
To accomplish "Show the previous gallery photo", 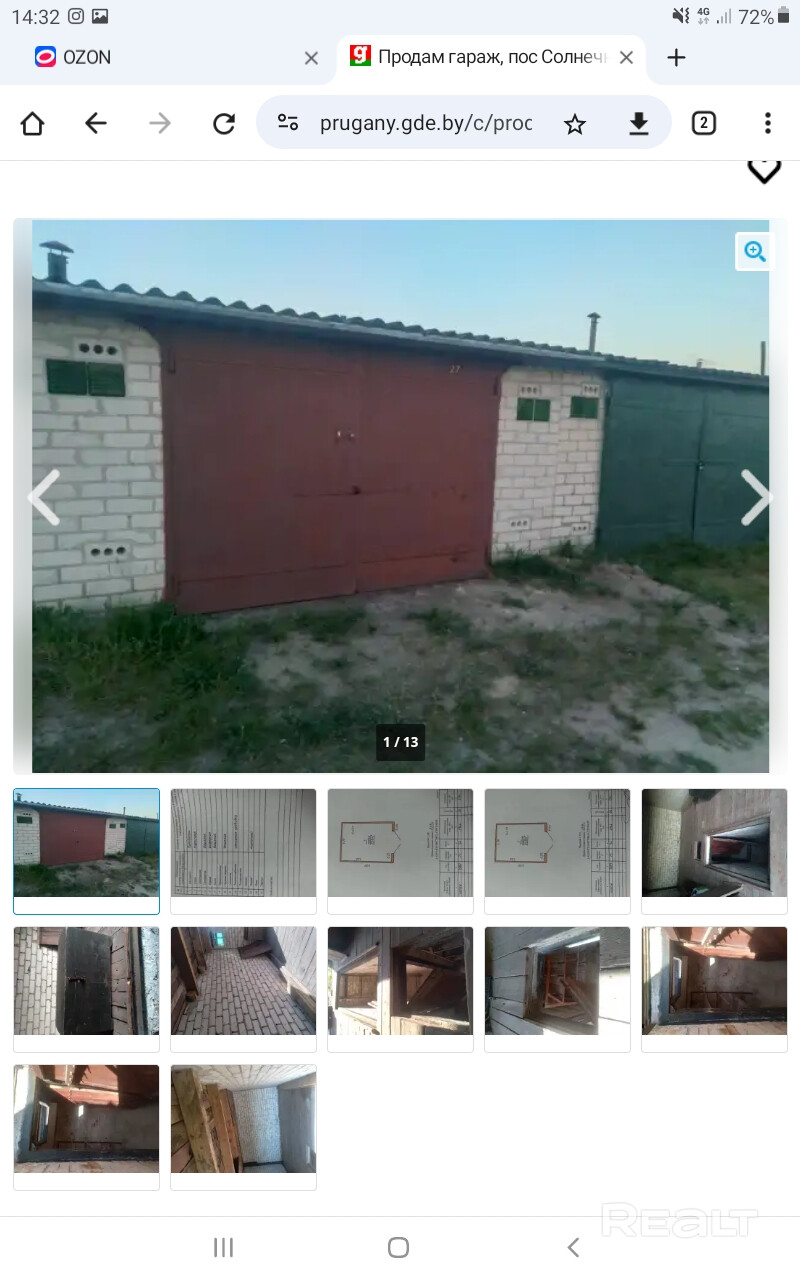I will pyautogui.click(x=44, y=497).
